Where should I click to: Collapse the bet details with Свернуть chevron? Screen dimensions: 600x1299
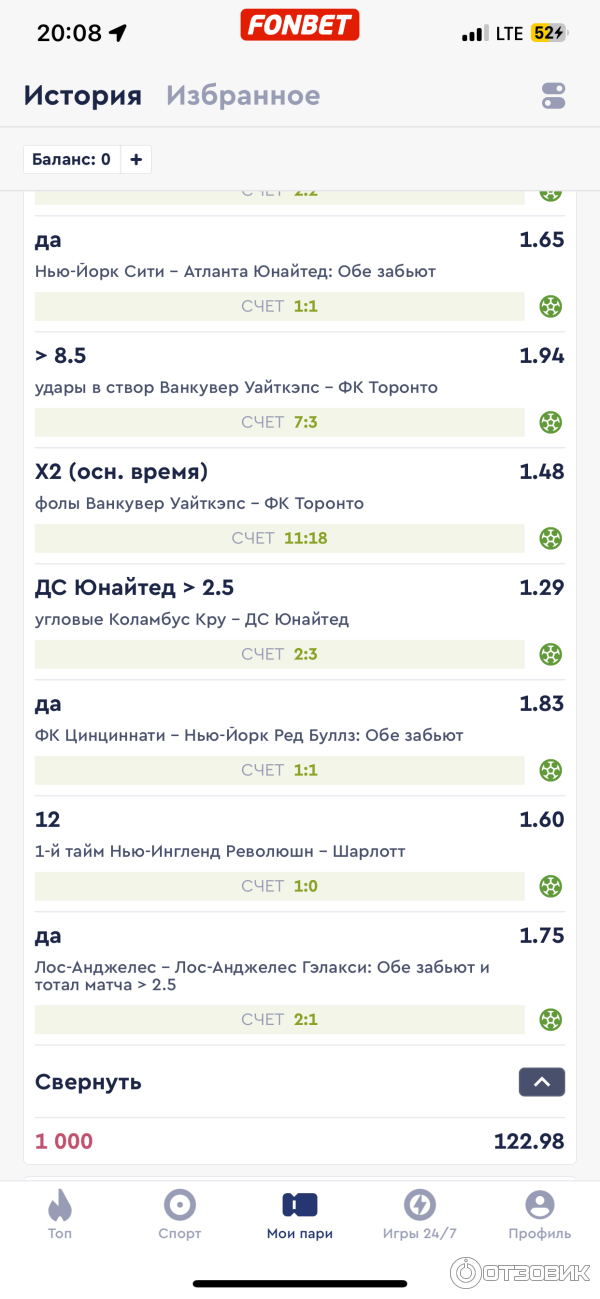pos(541,1082)
